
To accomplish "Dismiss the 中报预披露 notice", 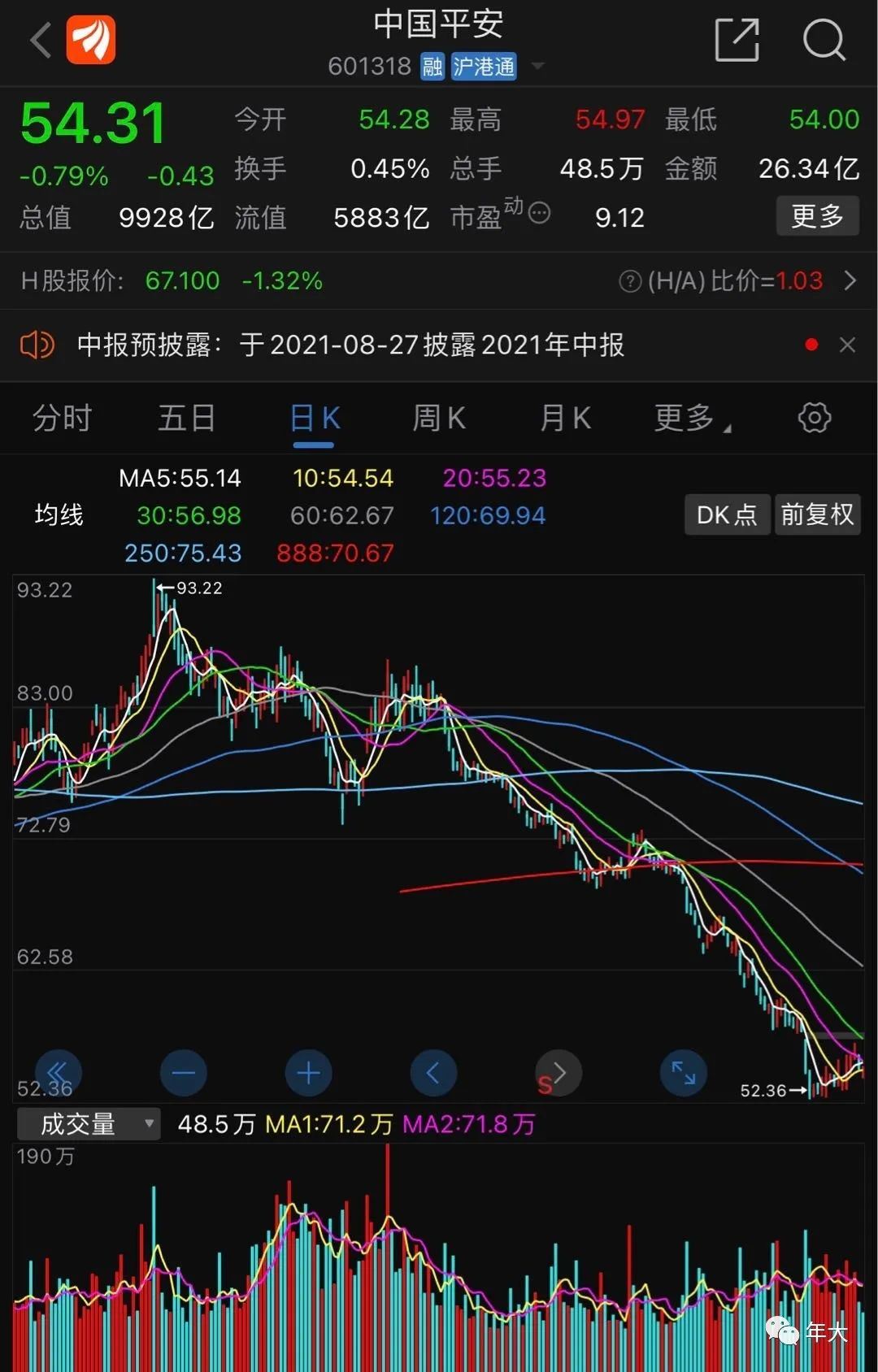I will pyautogui.click(x=847, y=345).
